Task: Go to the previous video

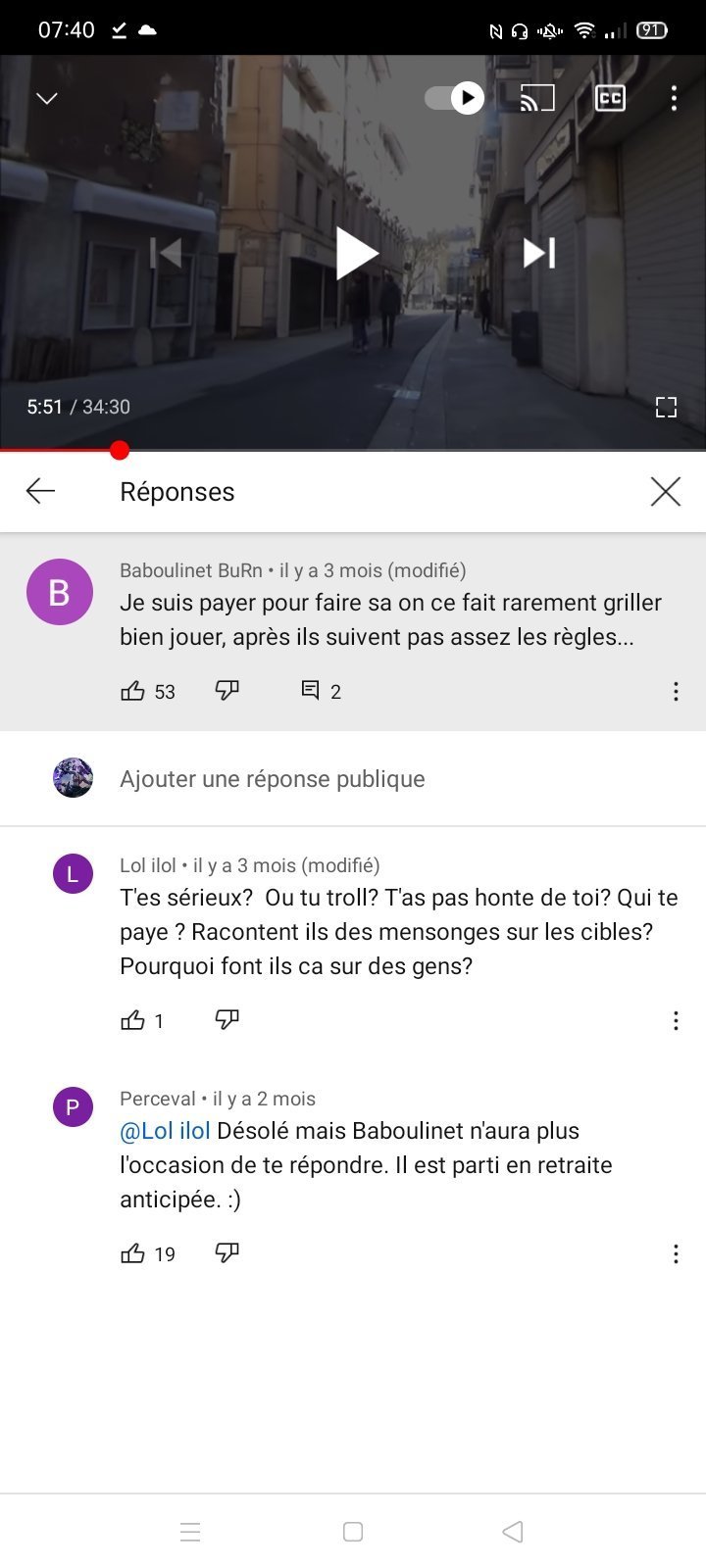Action: click(x=167, y=253)
